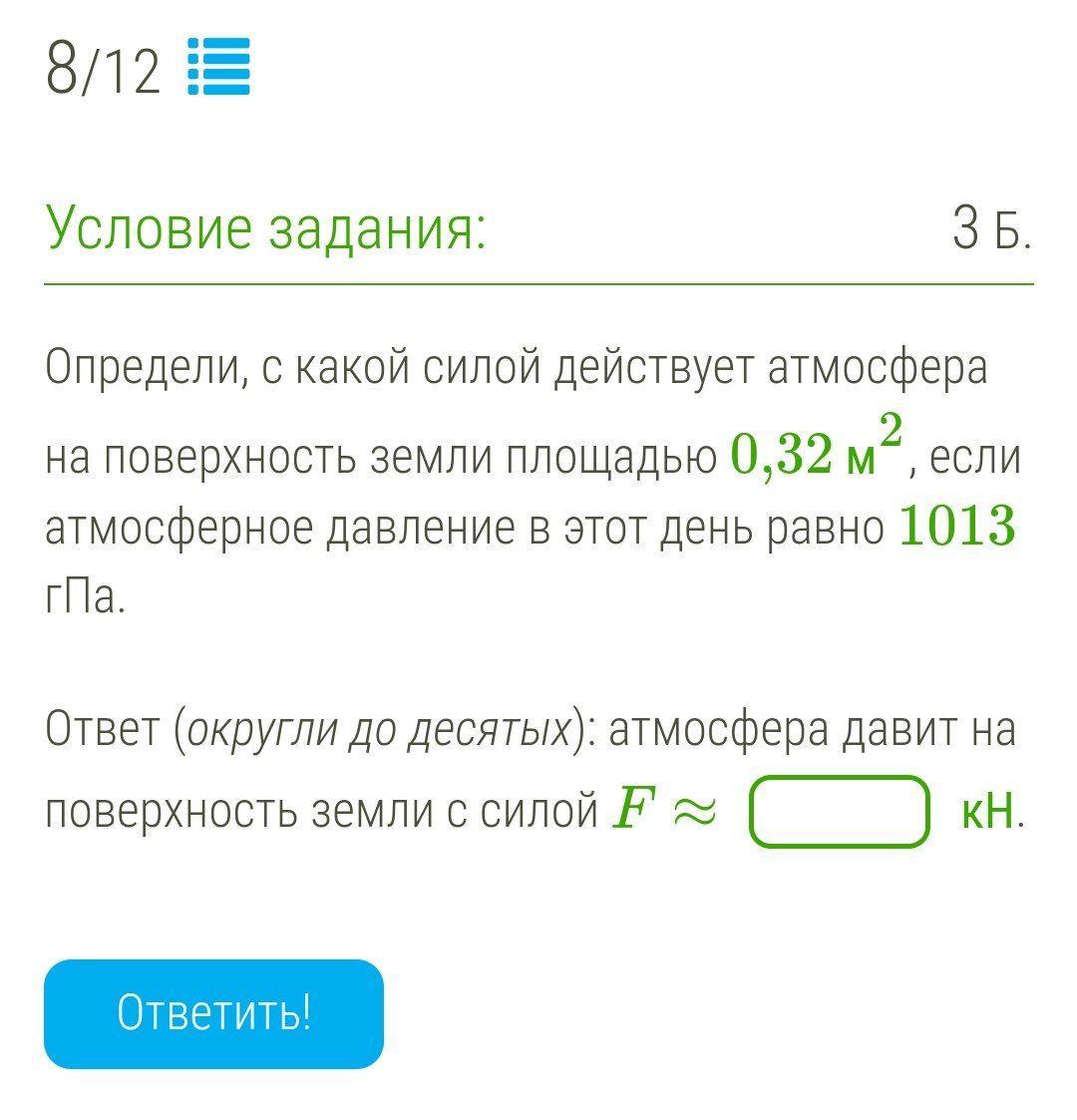
Task: Tap the answer field for force F
Action: pos(840,812)
